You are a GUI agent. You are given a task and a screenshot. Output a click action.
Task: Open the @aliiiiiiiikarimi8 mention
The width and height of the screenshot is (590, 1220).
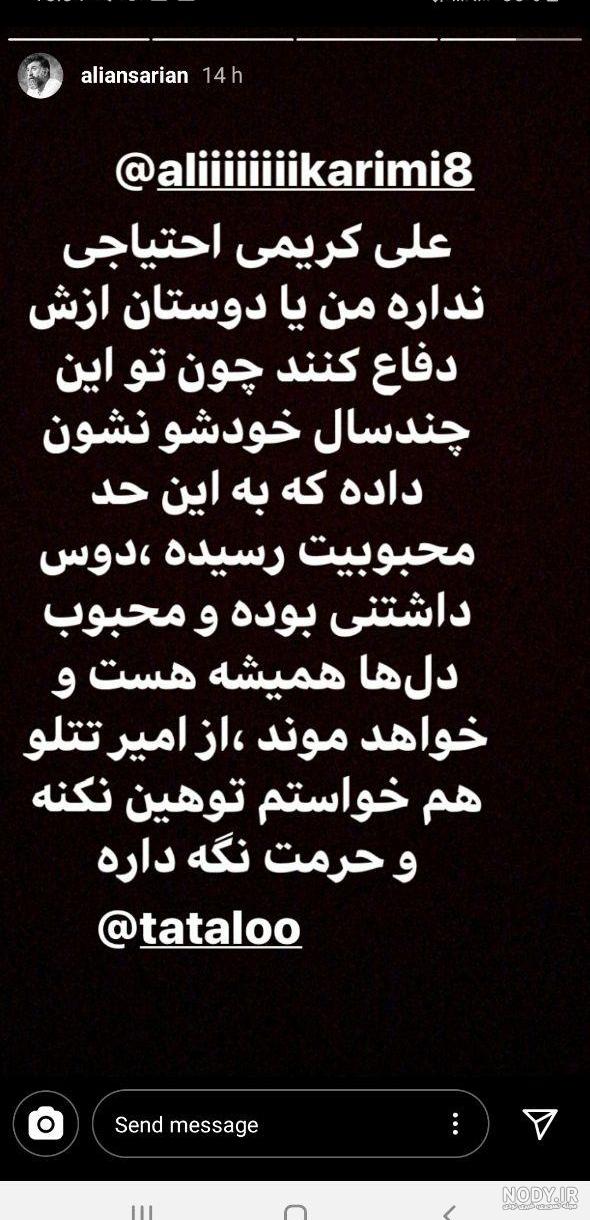coord(294,172)
